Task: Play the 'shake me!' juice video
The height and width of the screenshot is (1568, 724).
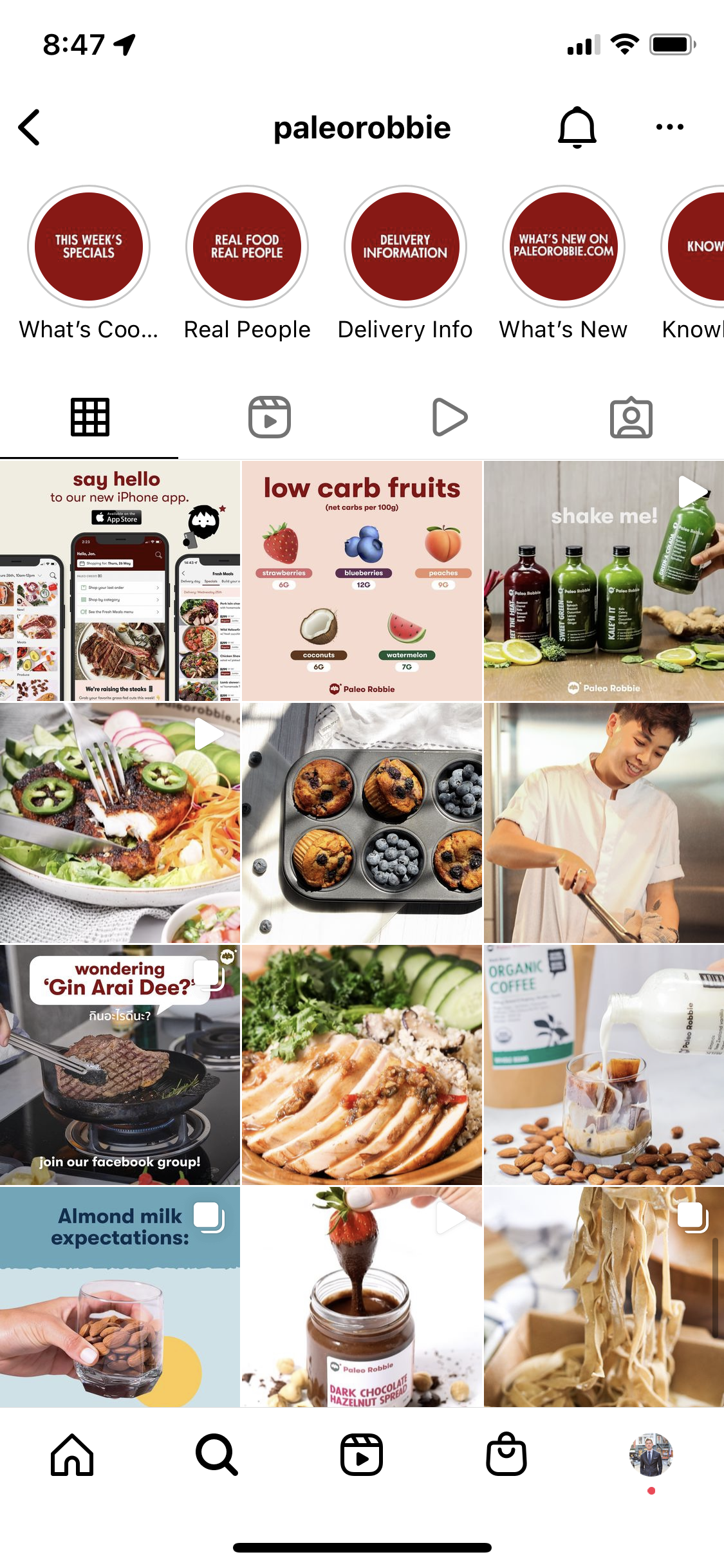Action: [604, 581]
